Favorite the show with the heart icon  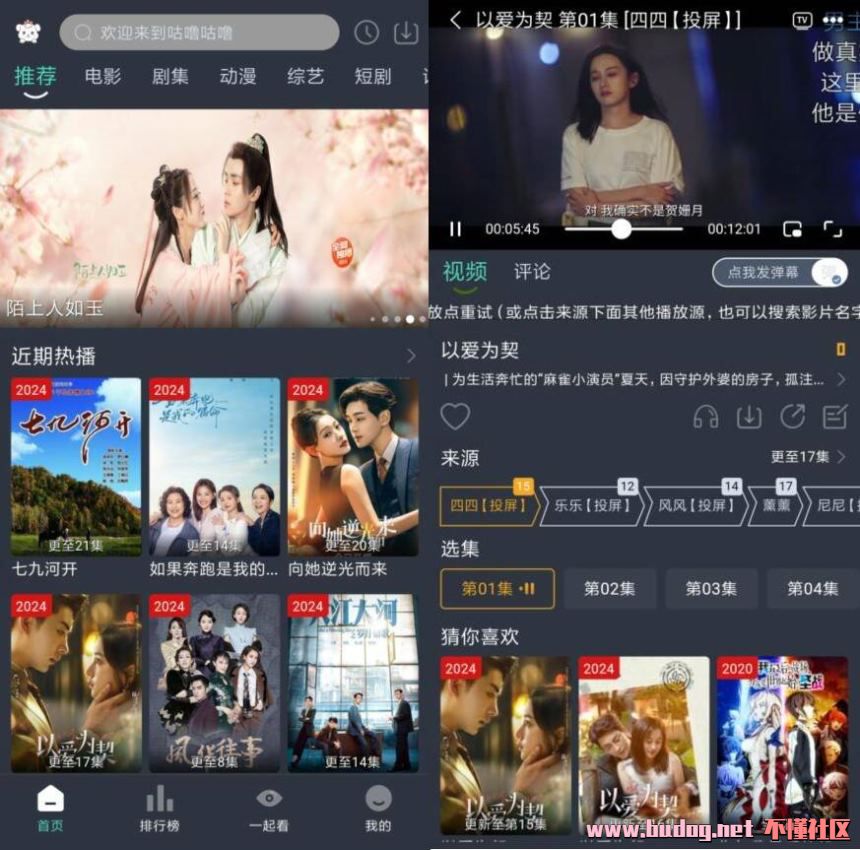[455, 416]
